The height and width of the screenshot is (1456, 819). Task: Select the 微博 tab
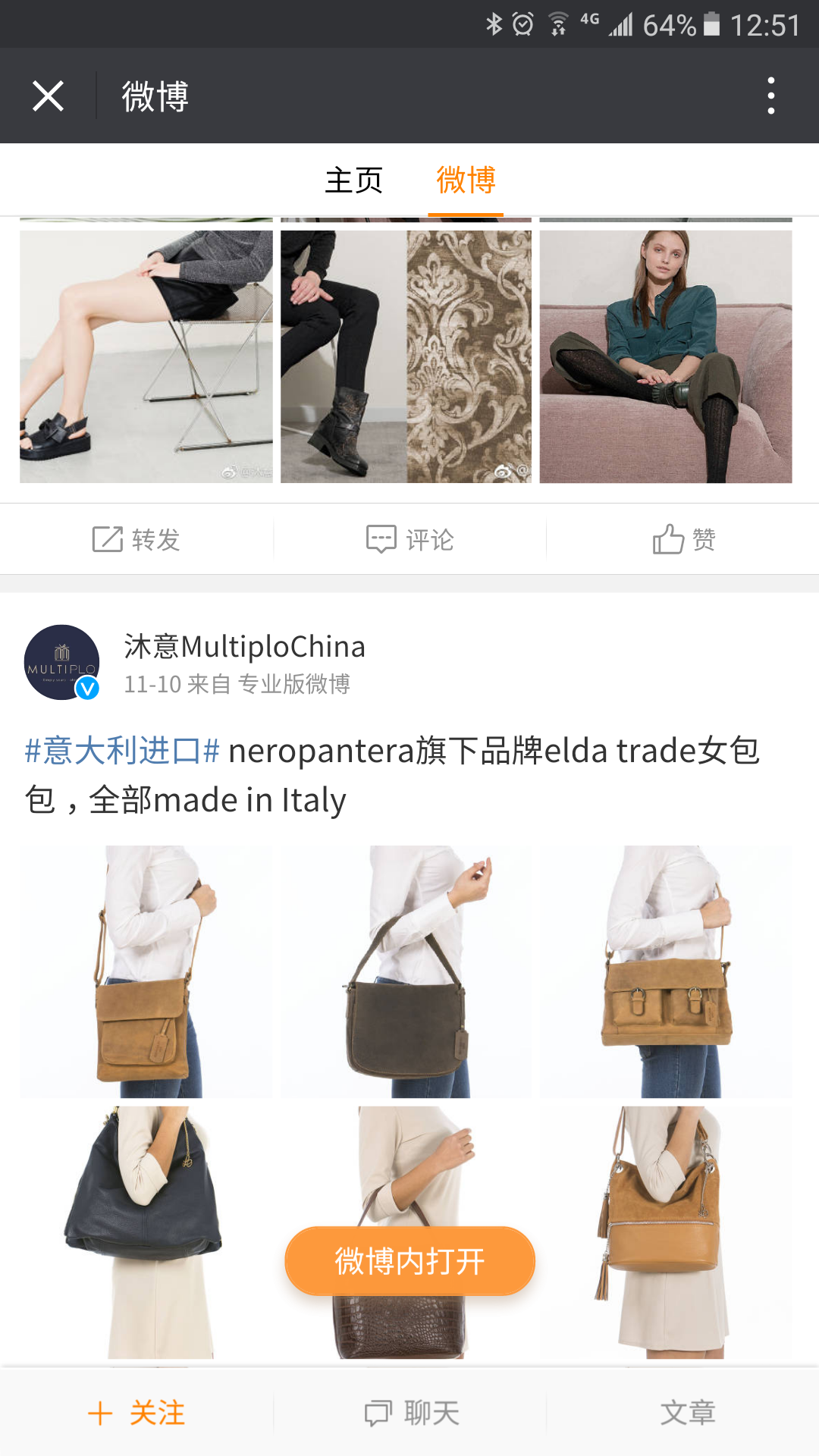coord(466,181)
